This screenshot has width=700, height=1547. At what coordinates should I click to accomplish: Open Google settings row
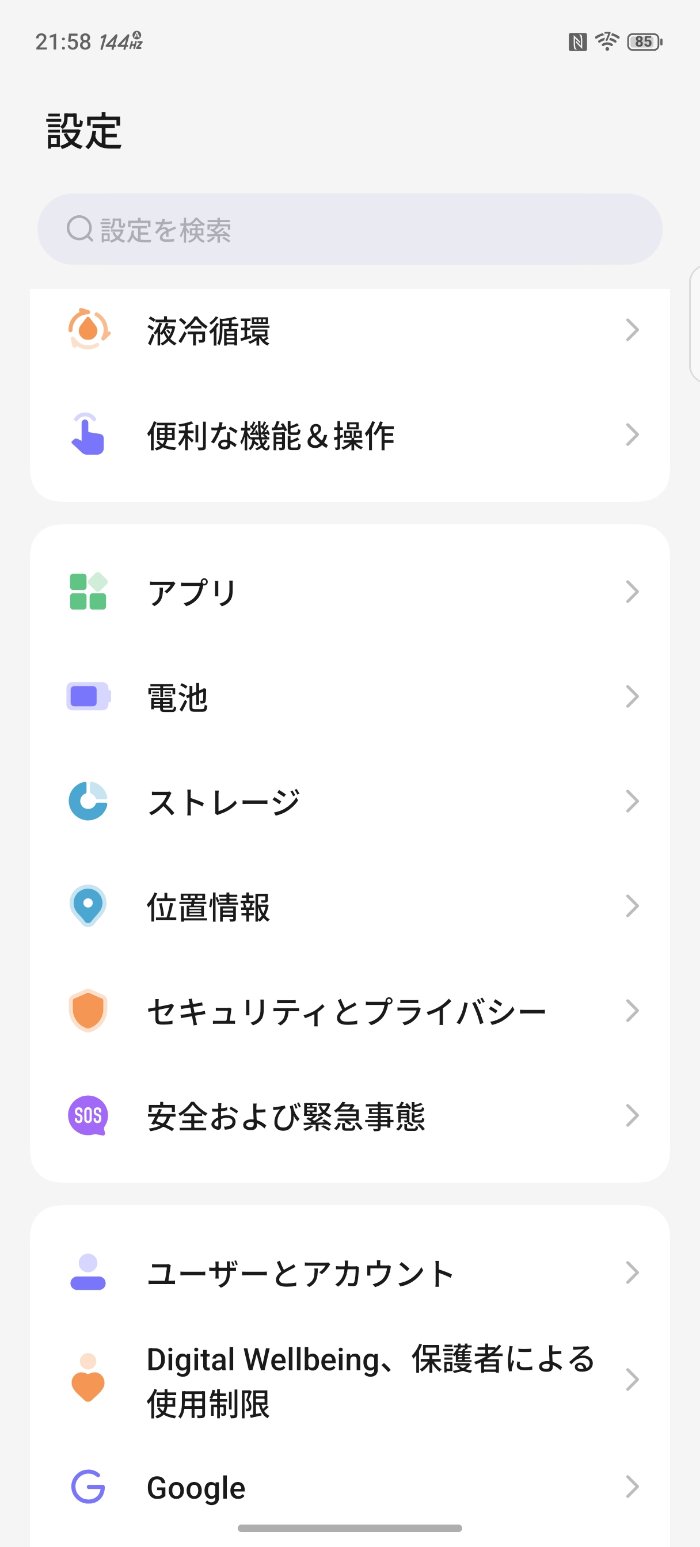[x=350, y=1488]
